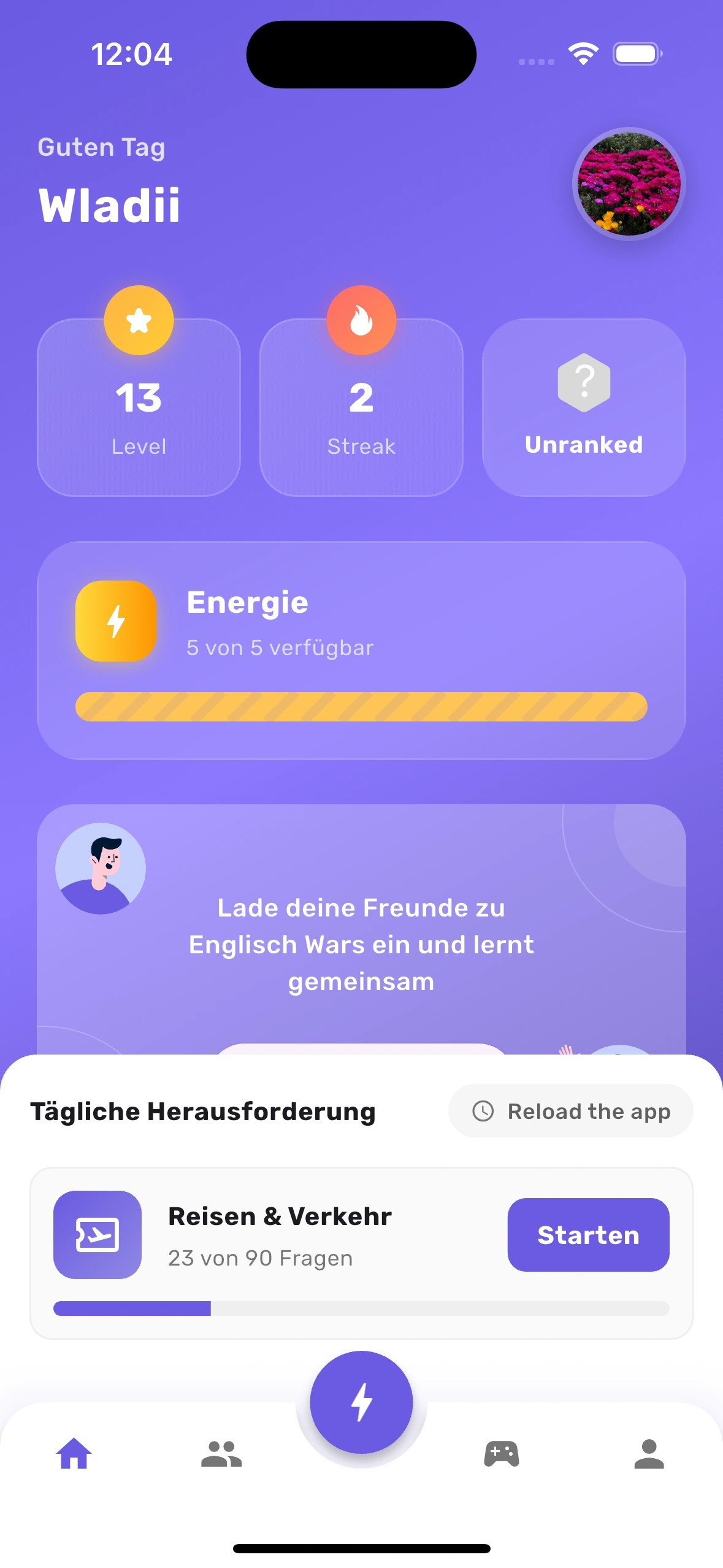Switch to the friends tab
This screenshot has height=1568, width=723.
(221, 1454)
